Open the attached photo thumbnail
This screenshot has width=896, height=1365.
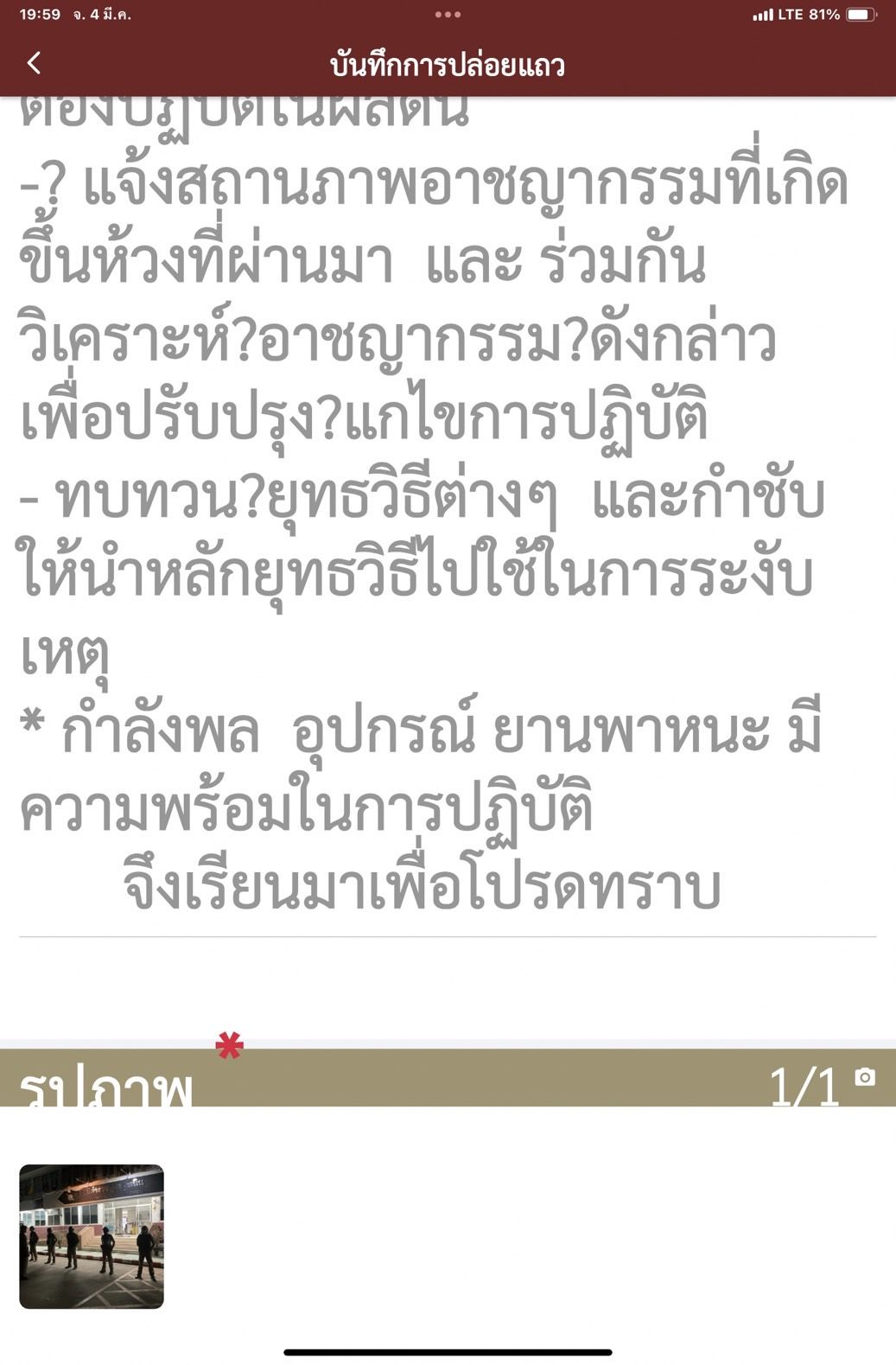point(92,1236)
